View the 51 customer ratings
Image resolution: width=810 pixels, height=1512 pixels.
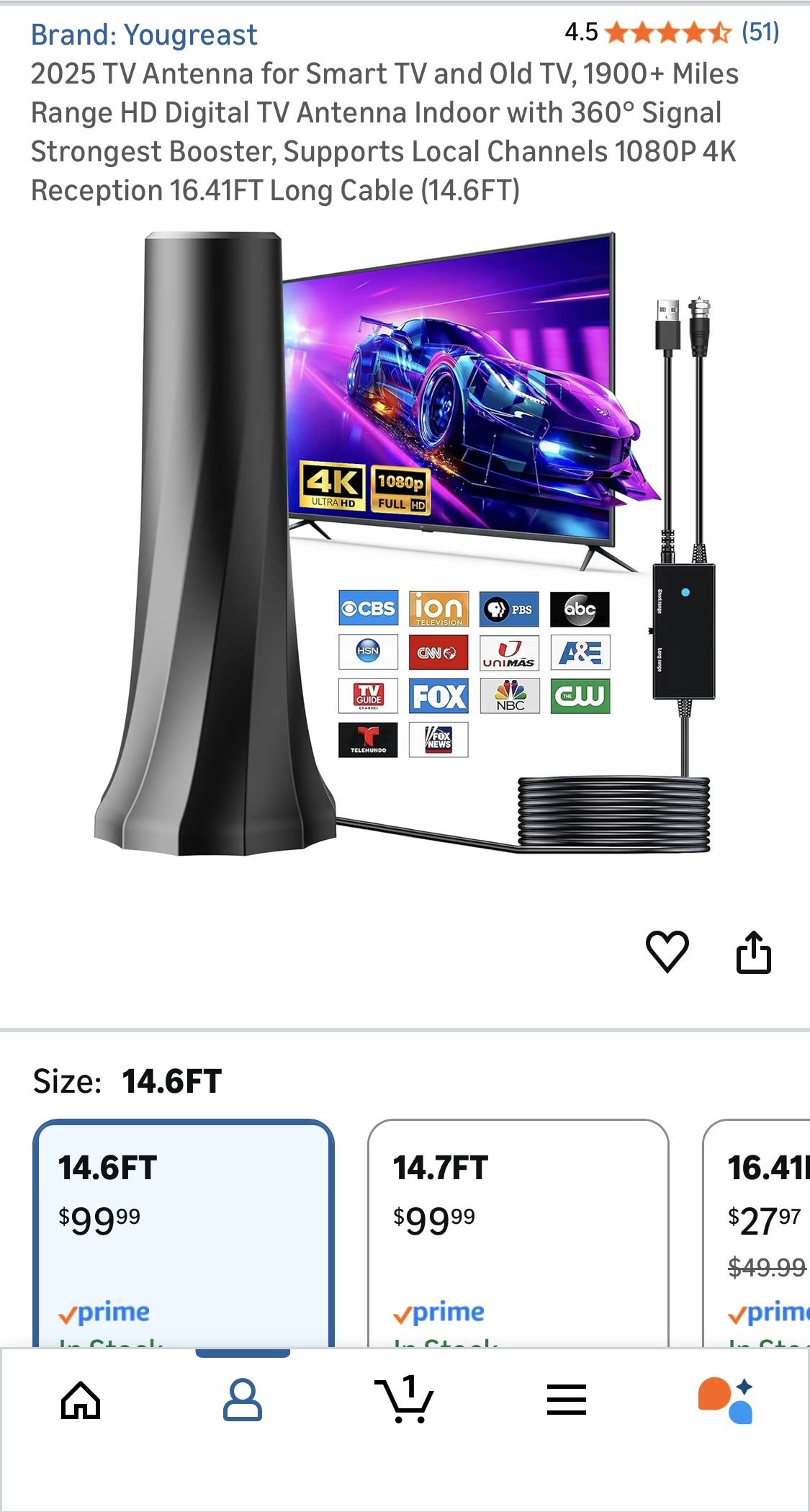click(758, 32)
